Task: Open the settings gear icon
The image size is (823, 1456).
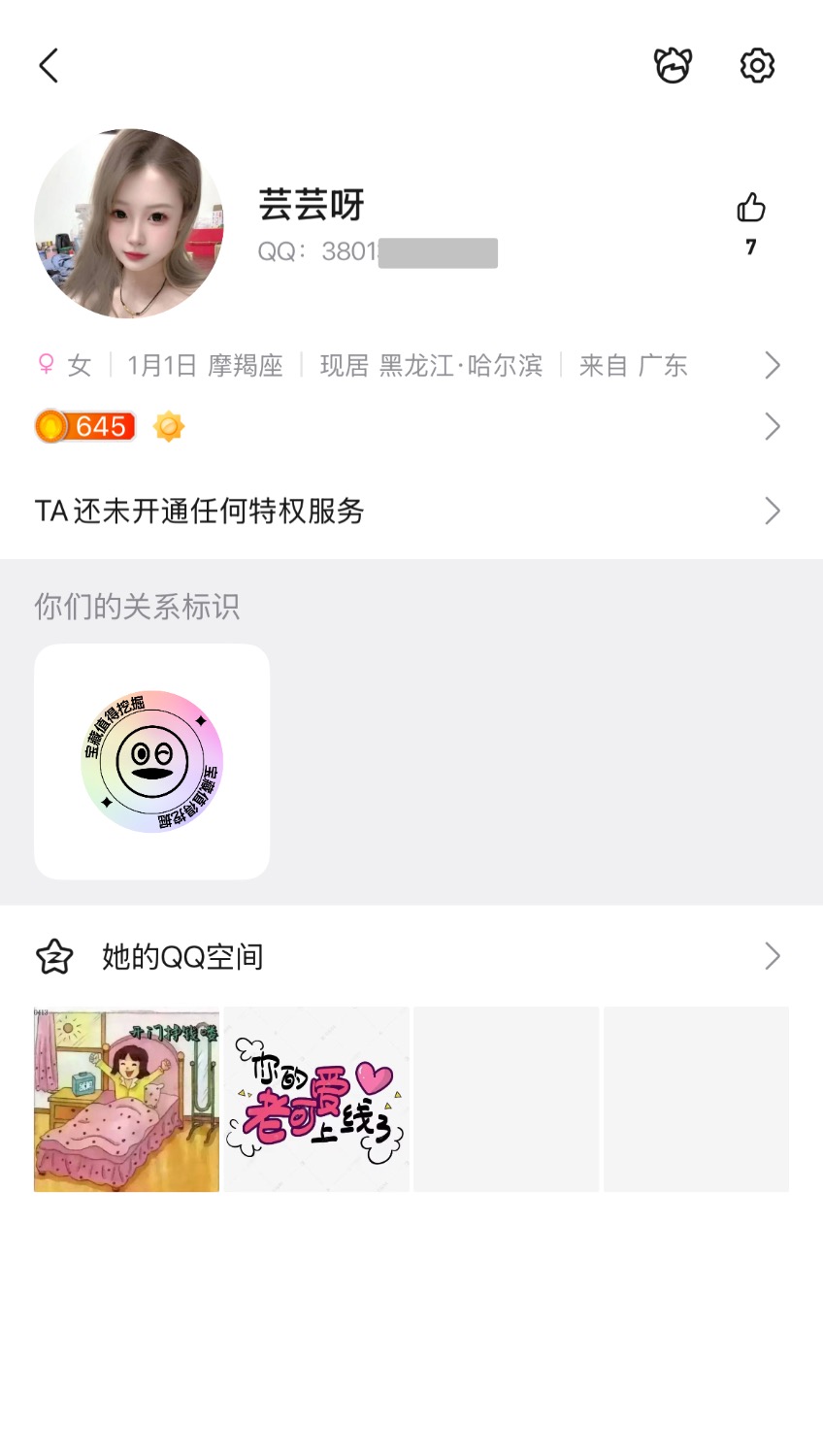Action: [x=757, y=66]
